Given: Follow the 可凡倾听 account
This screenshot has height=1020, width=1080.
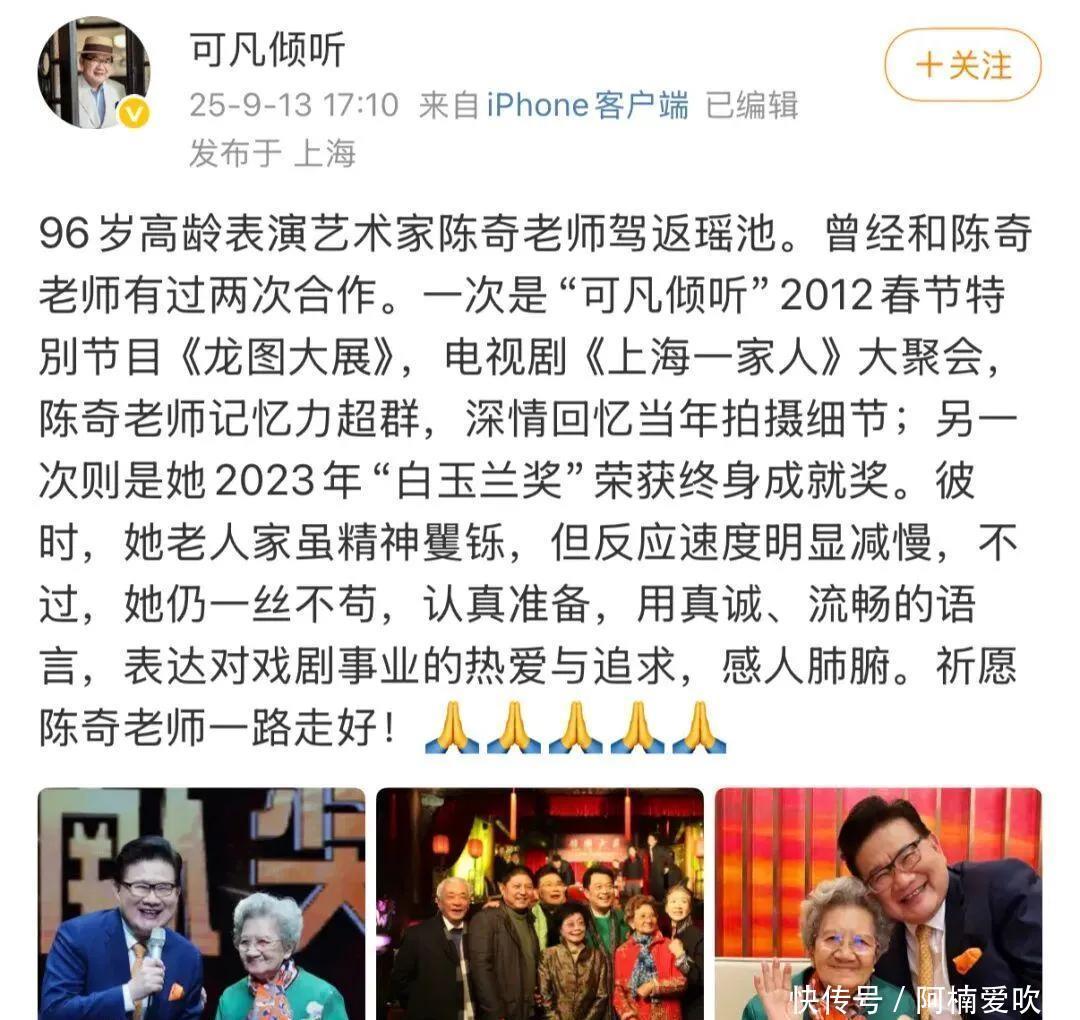Looking at the screenshot, I should (962, 65).
